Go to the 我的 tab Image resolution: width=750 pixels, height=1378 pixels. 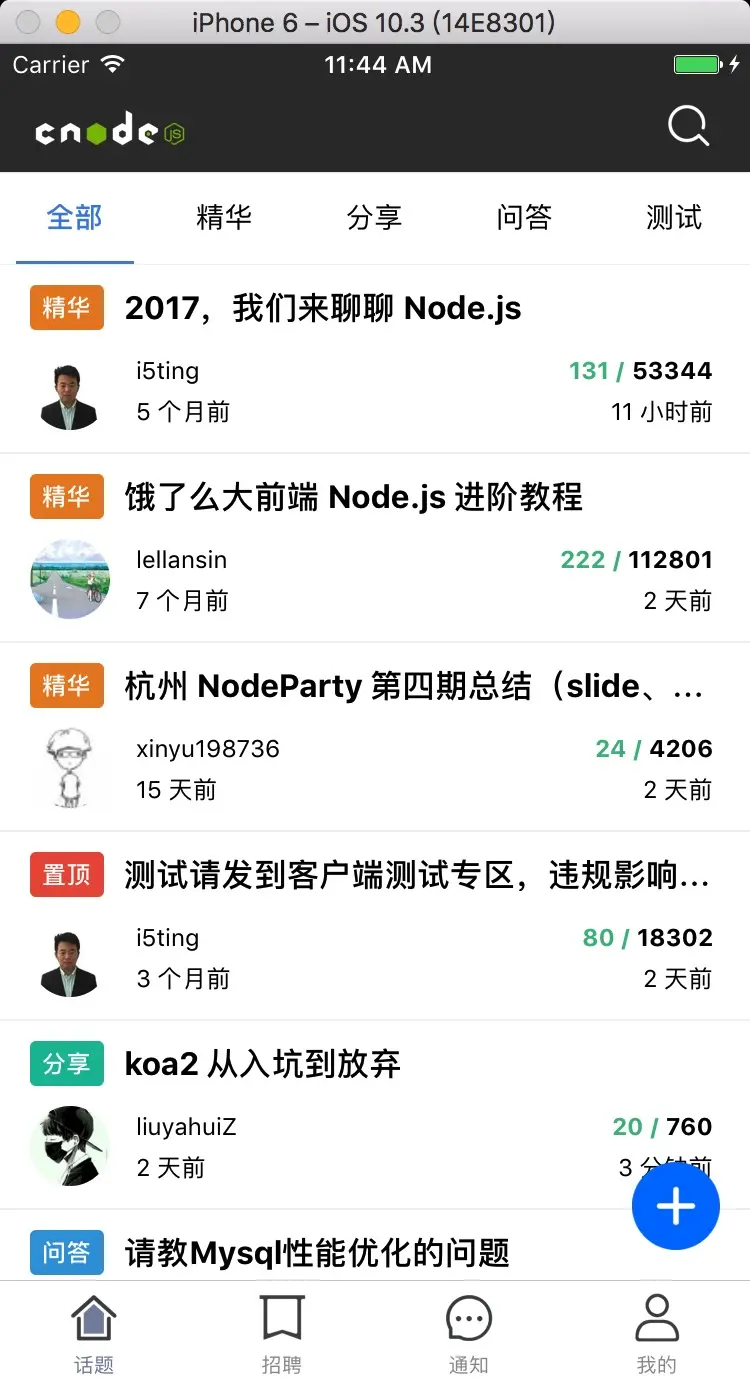pyautogui.click(x=656, y=1334)
